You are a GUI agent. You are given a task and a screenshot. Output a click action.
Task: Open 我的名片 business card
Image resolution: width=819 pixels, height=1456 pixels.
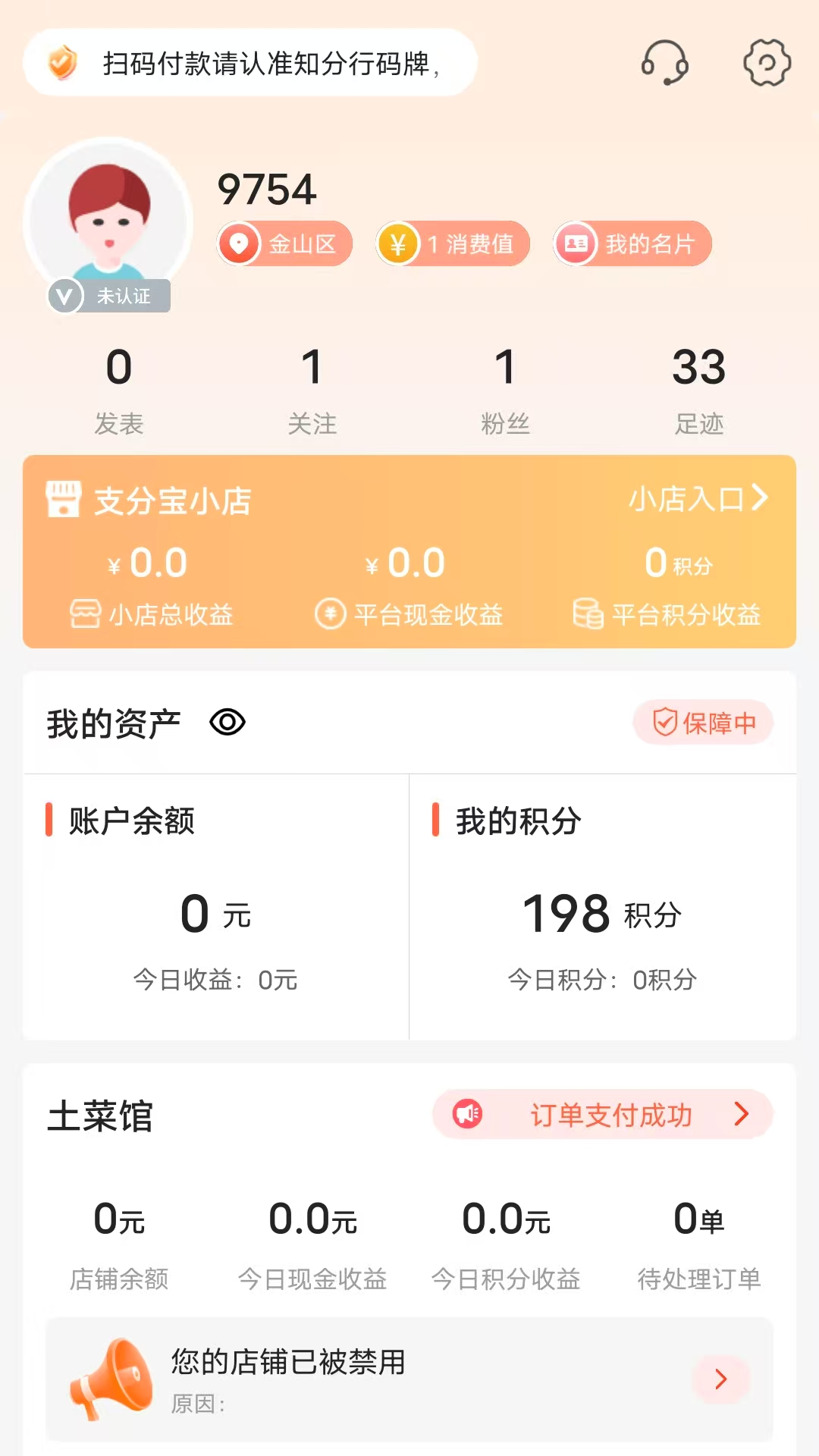pyautogui.click(x=632, y=243)
